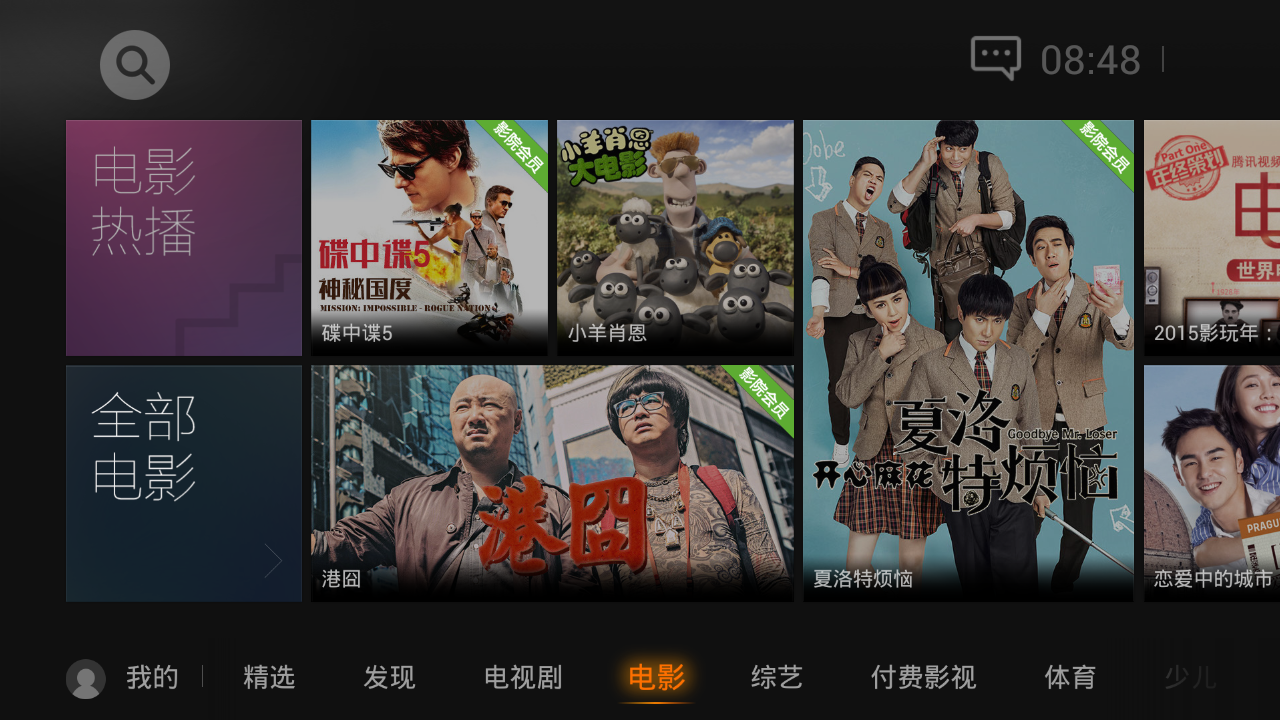The width and height of the screenshot is (1280, 720).
Task: Browse the 全部电影 tile
Action: pos(184,483)
